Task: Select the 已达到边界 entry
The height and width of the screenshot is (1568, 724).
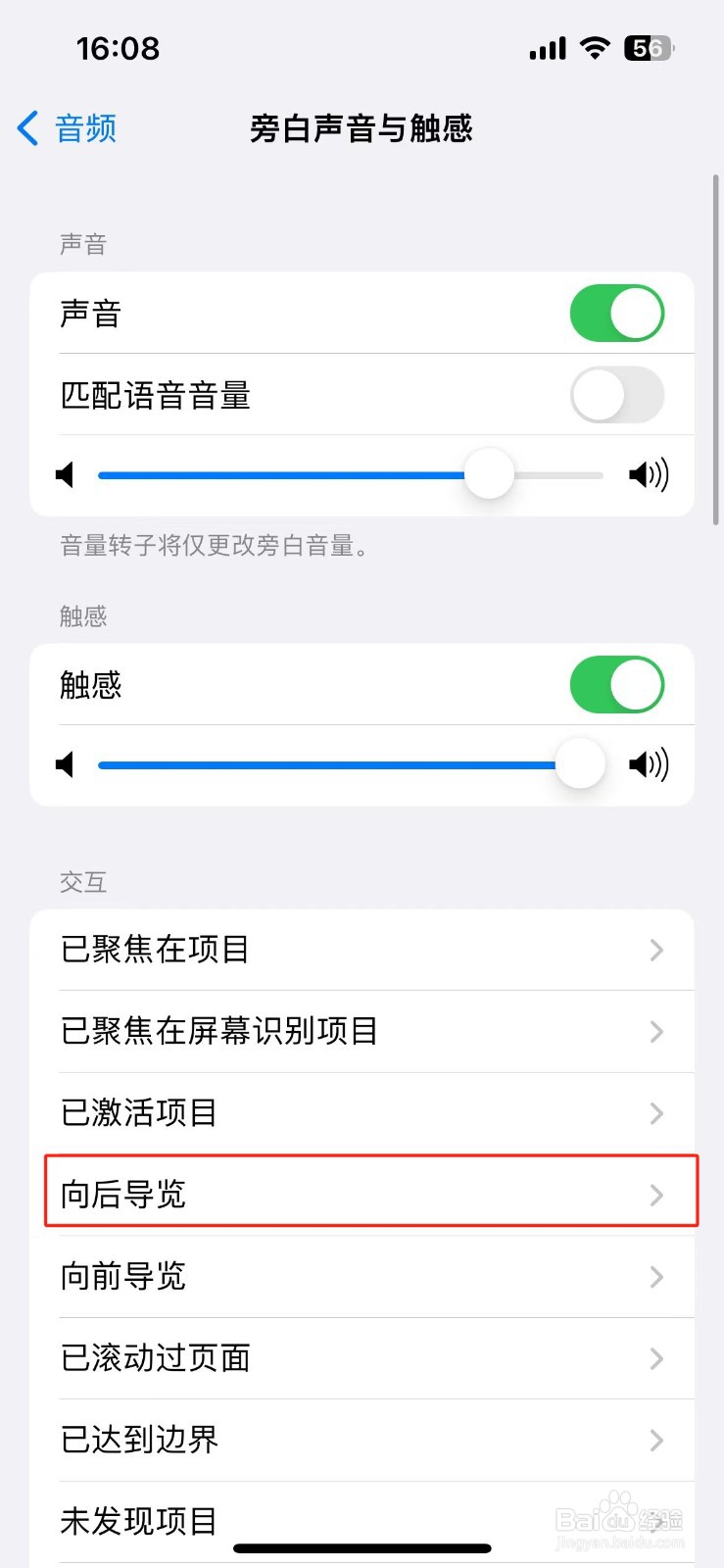Action: click(x=362, y=1441)
